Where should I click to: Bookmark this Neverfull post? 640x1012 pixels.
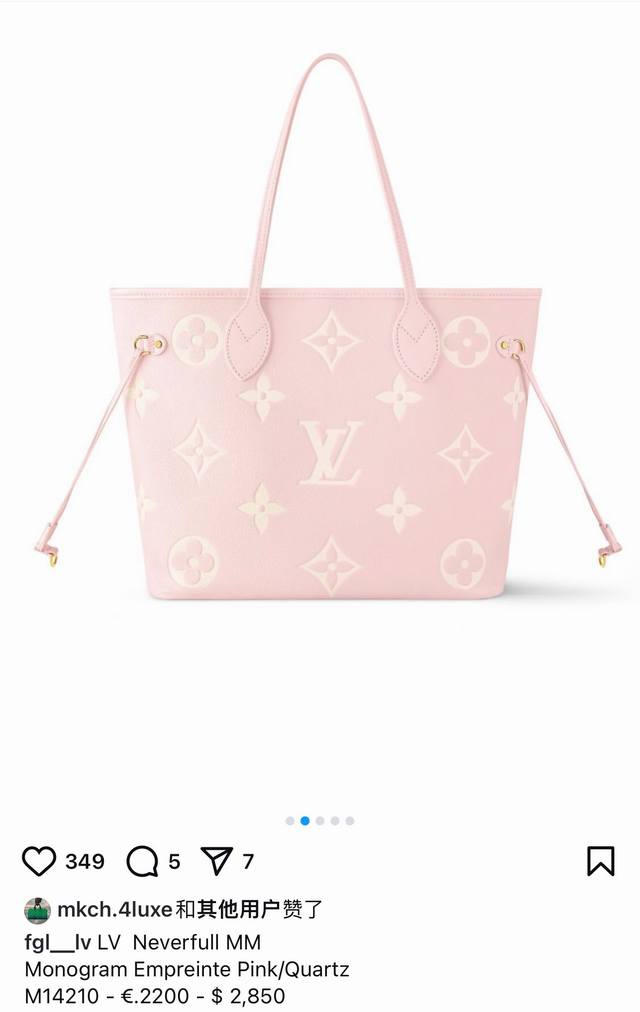pos(600,861)
